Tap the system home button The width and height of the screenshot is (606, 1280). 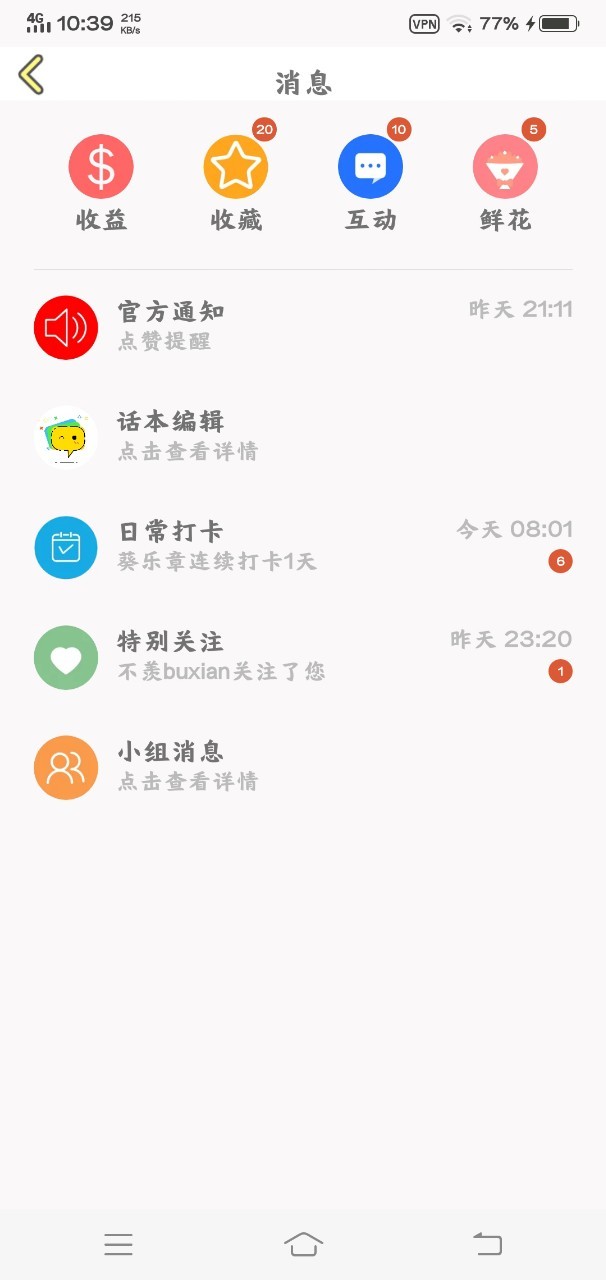[x=303, y=1244]
